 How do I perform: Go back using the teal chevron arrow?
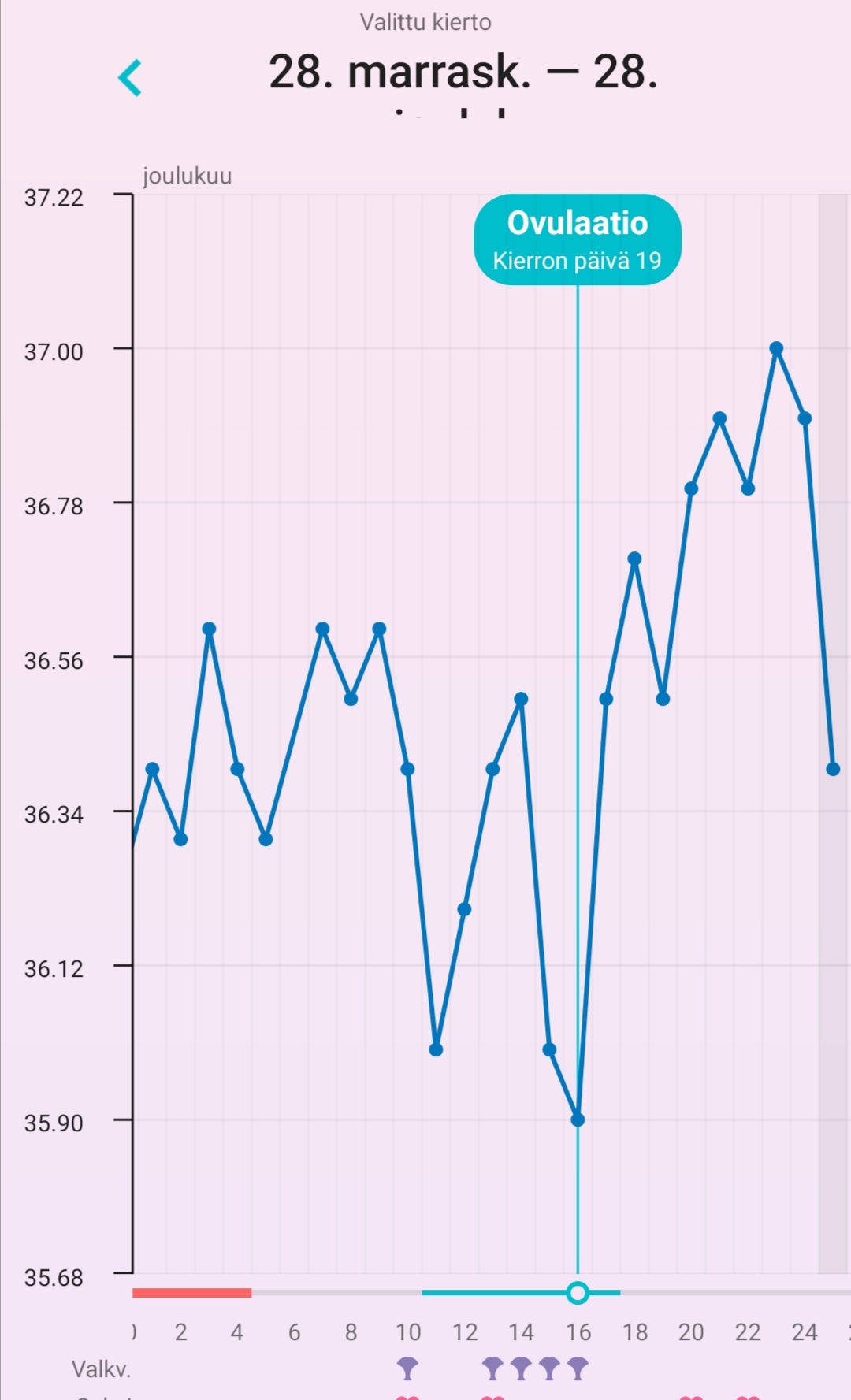[130, 78]
